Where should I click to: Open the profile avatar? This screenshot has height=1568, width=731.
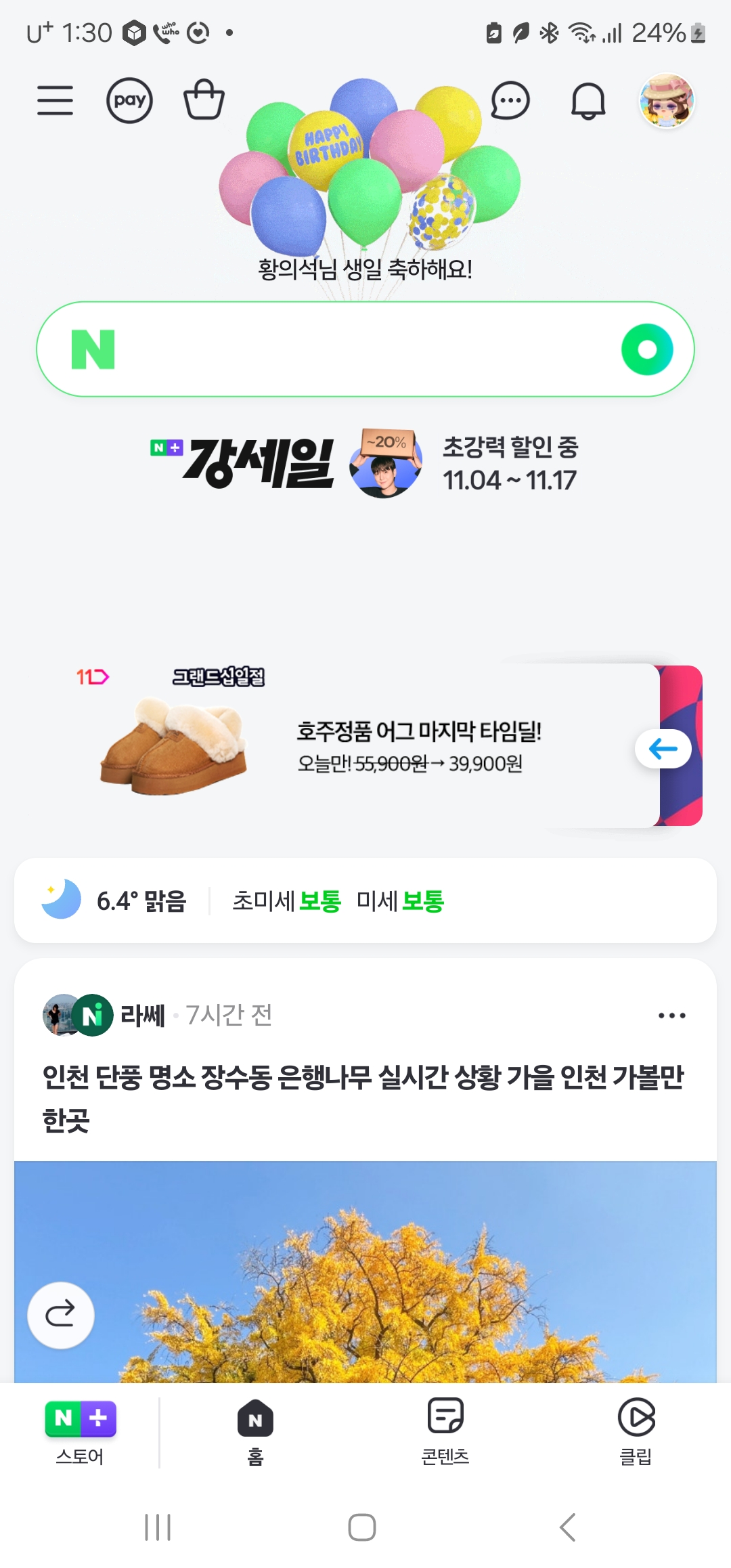[667, 101]
